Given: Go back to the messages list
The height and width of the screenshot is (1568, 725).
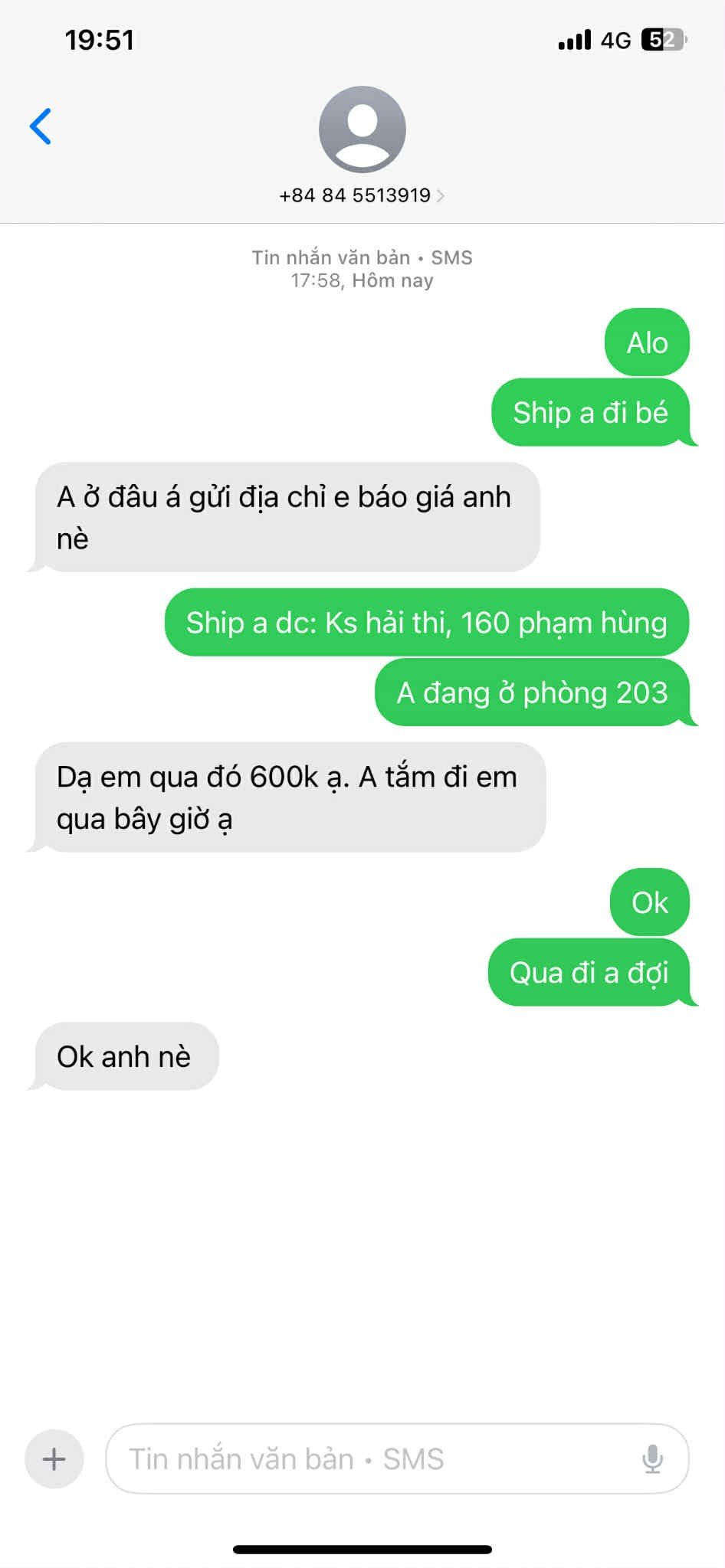Looking at the screenshot, I should pos(41,126).
